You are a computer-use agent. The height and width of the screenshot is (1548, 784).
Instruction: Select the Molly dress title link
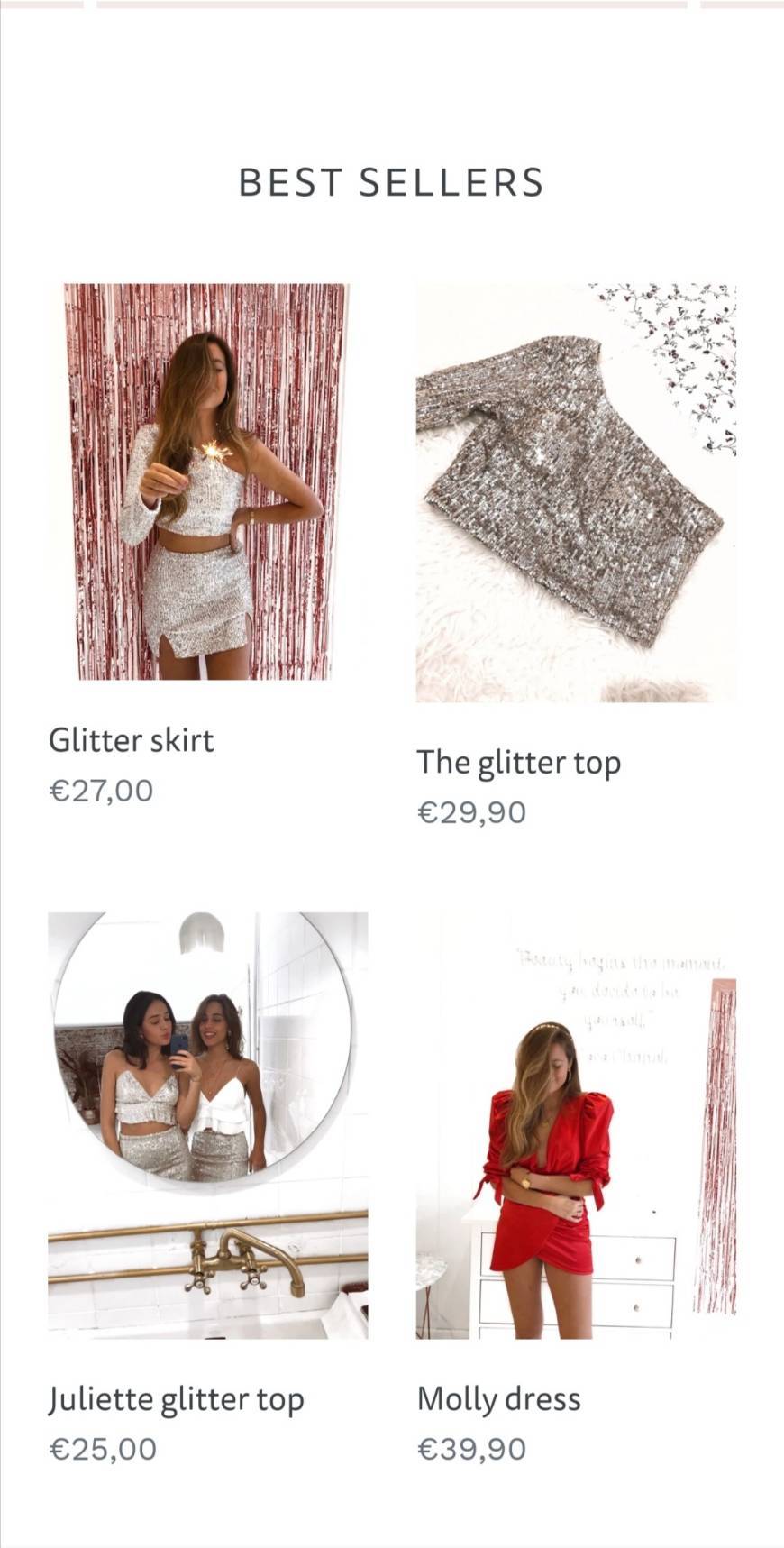pos(498,1399)
